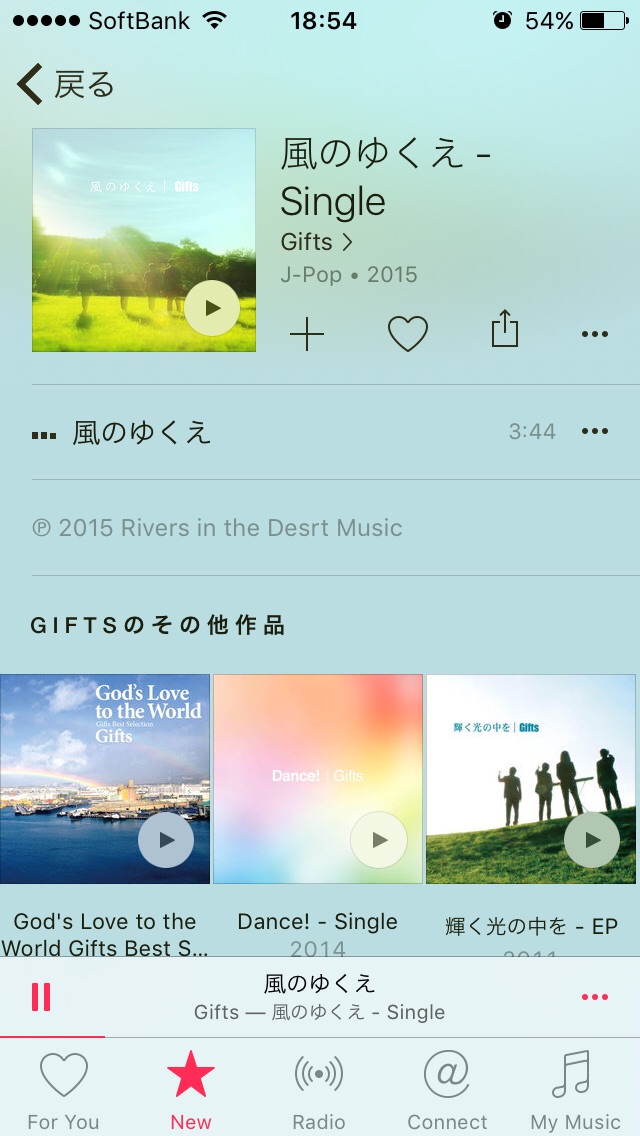Screen dimensions: 640x1136
Task: Play God's Love to the World album
Action: tap(166, 840)
